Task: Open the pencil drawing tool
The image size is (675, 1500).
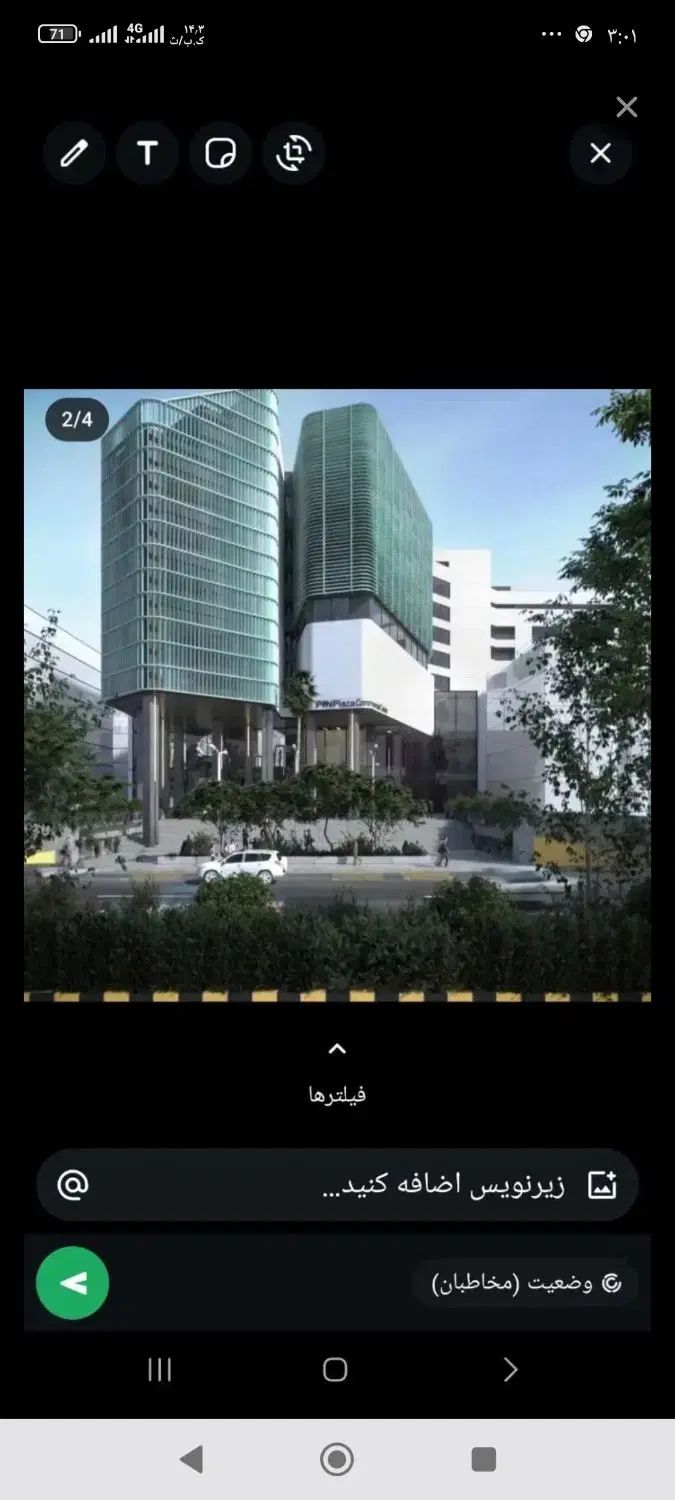Action: [x=74, y=153]
